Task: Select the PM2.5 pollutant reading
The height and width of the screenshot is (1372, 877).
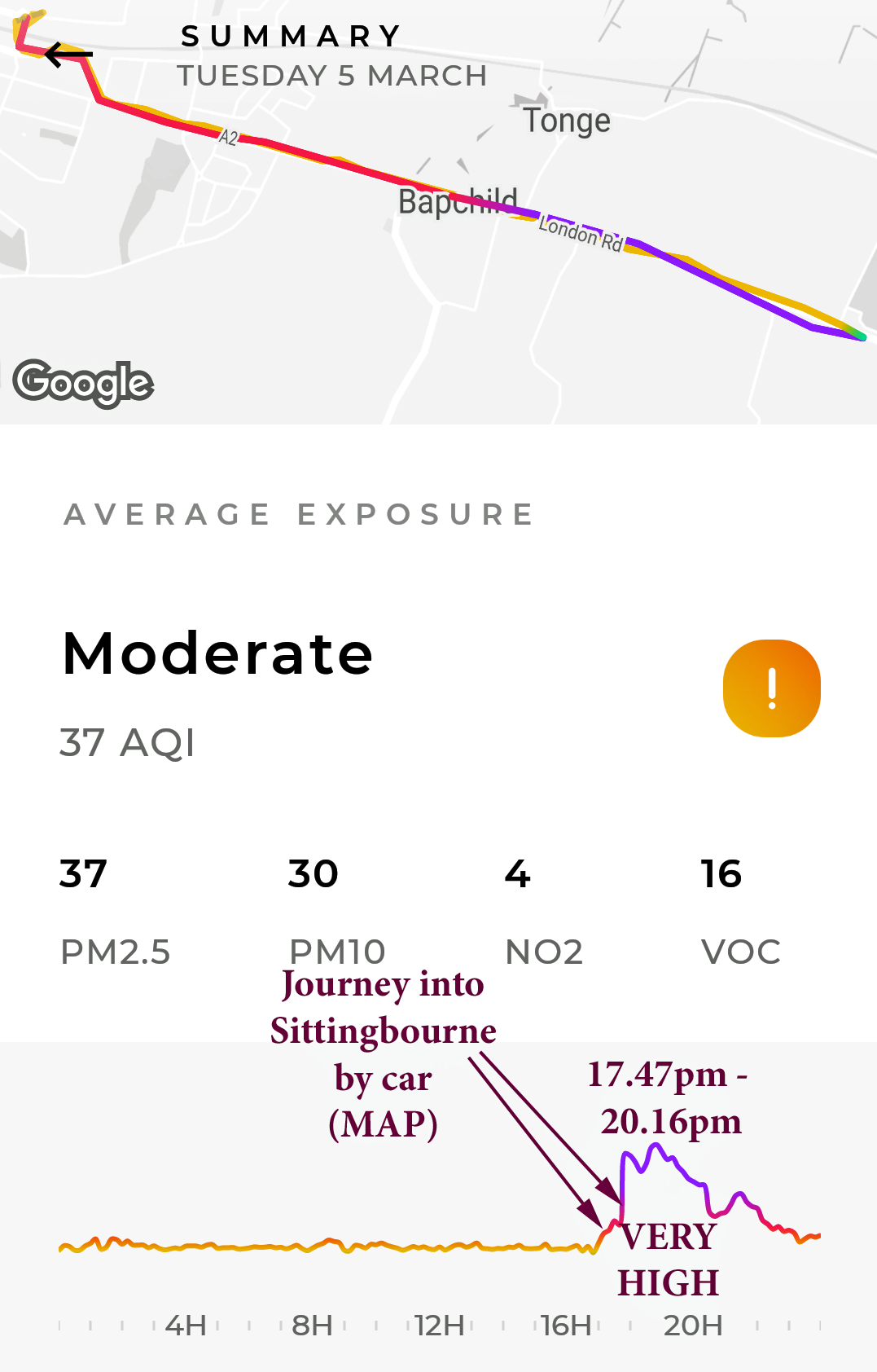Action: [x=114, y=911]
